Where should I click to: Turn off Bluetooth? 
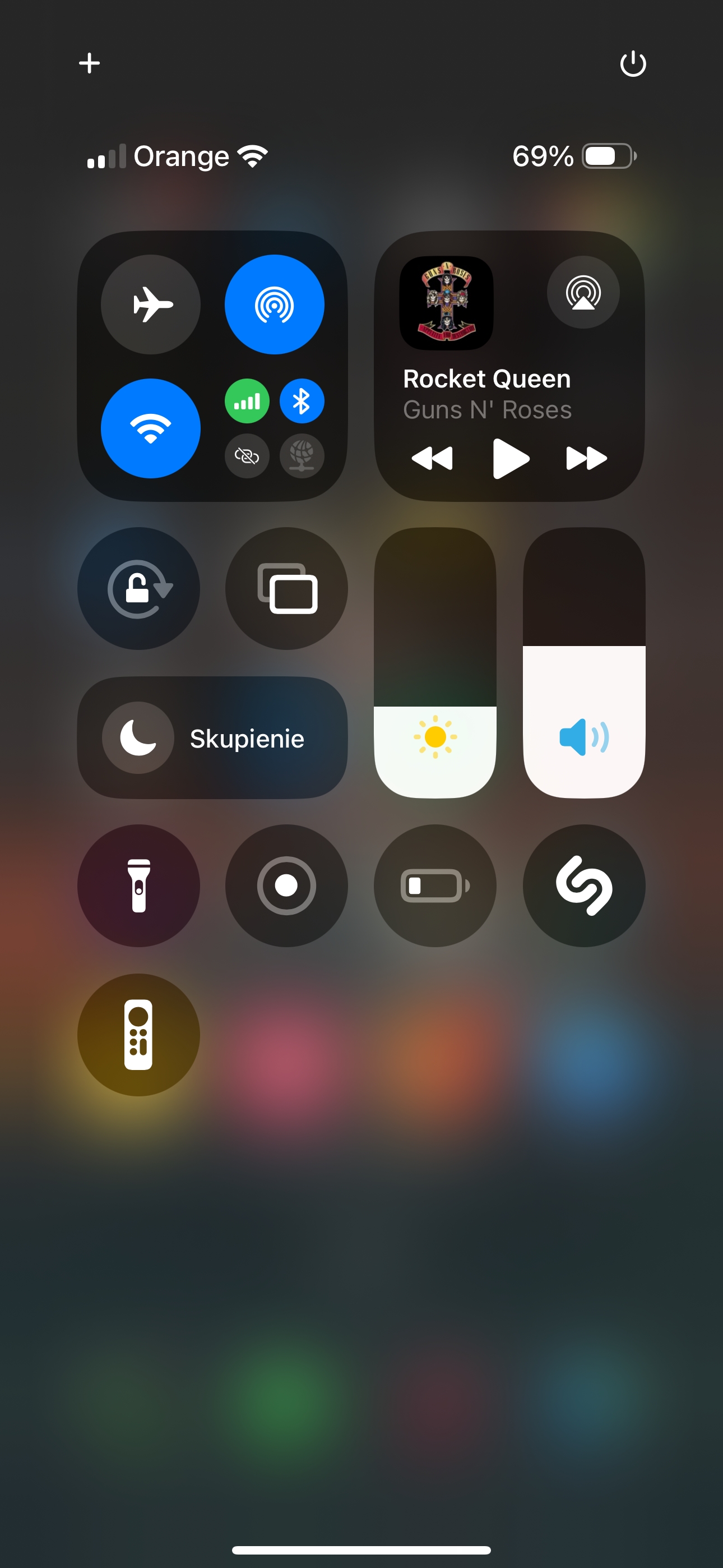coord(302,401)
